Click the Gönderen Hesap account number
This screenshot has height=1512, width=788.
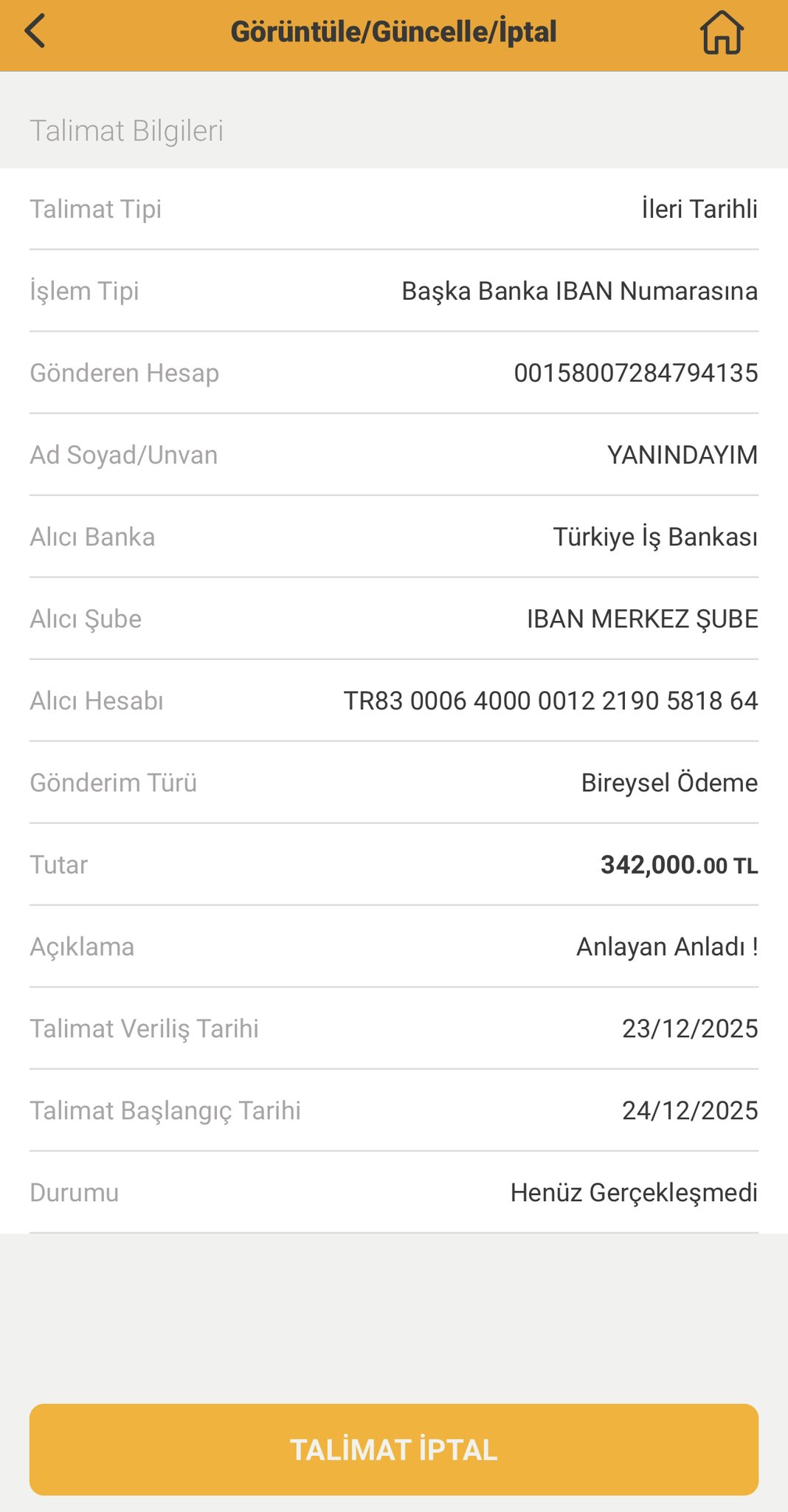pos(636,372)
